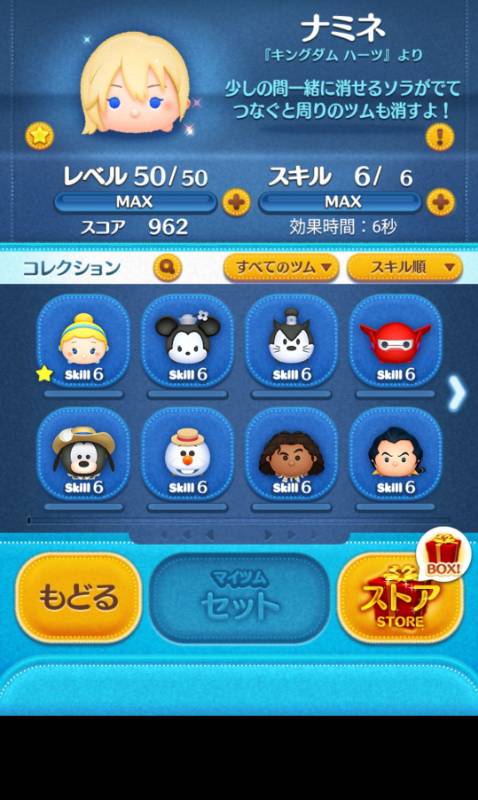Screen dimensions: 478x800
Task: Tap the star favorite icon beside Naminé
Action: pyautogui.click(x=39, y=136)
